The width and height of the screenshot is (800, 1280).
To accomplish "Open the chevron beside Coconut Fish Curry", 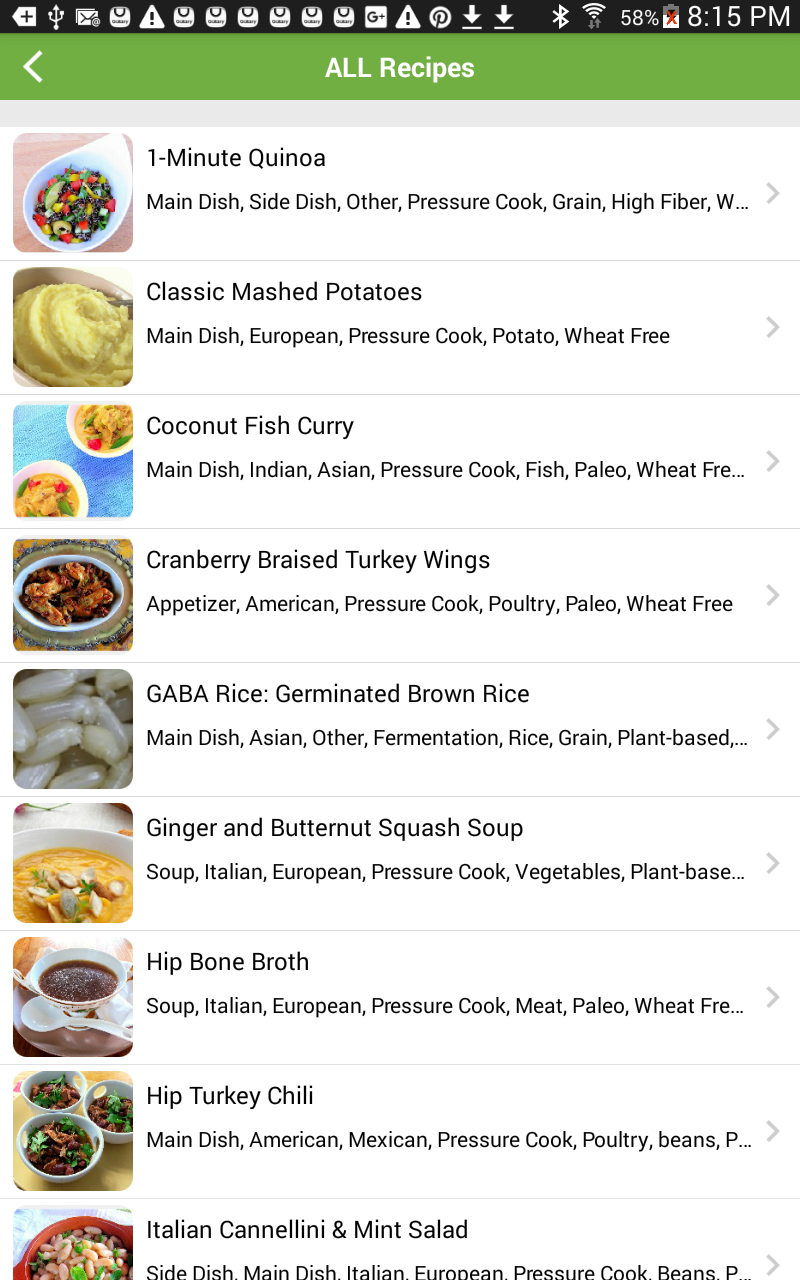I will pyautogui.click(x=772, y=461).
